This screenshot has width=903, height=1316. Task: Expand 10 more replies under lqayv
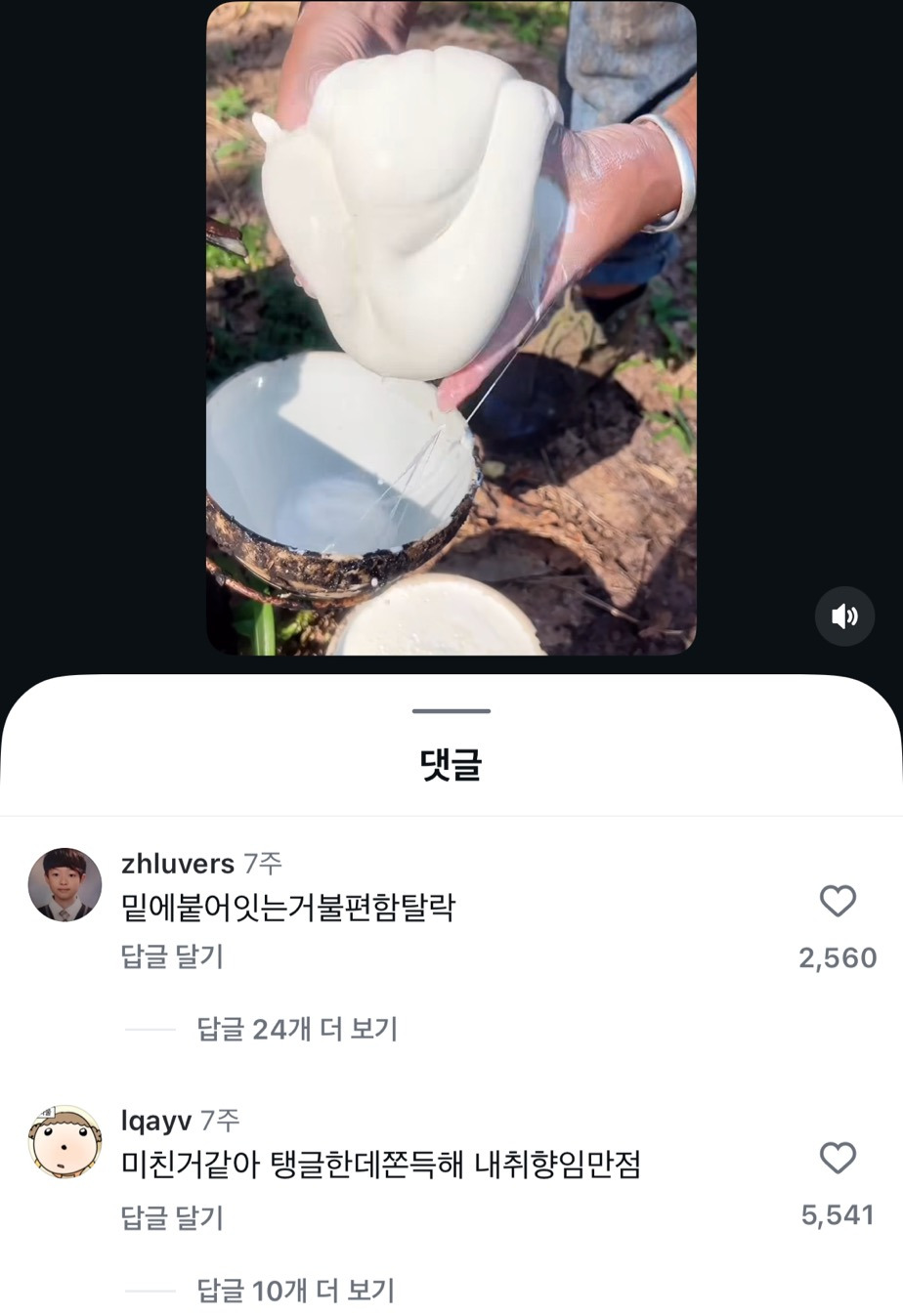(x=295, y=1291)
